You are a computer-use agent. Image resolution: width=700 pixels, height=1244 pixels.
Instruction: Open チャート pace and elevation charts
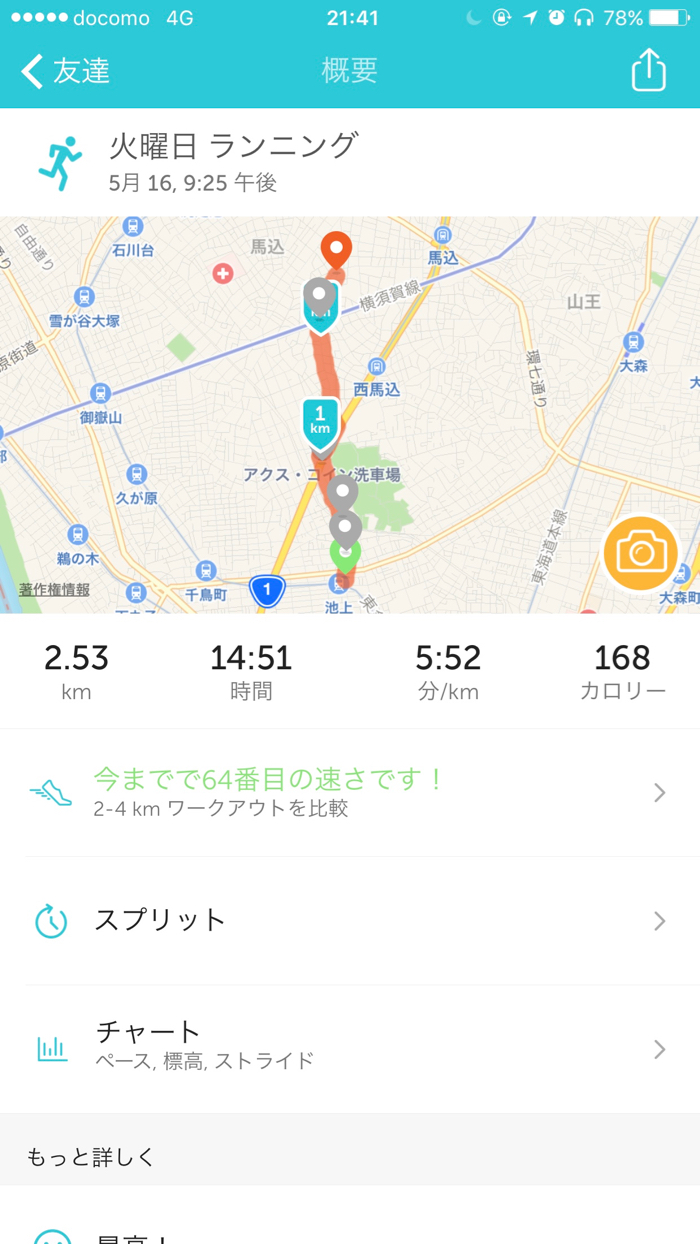click(x=350, y=1049)
